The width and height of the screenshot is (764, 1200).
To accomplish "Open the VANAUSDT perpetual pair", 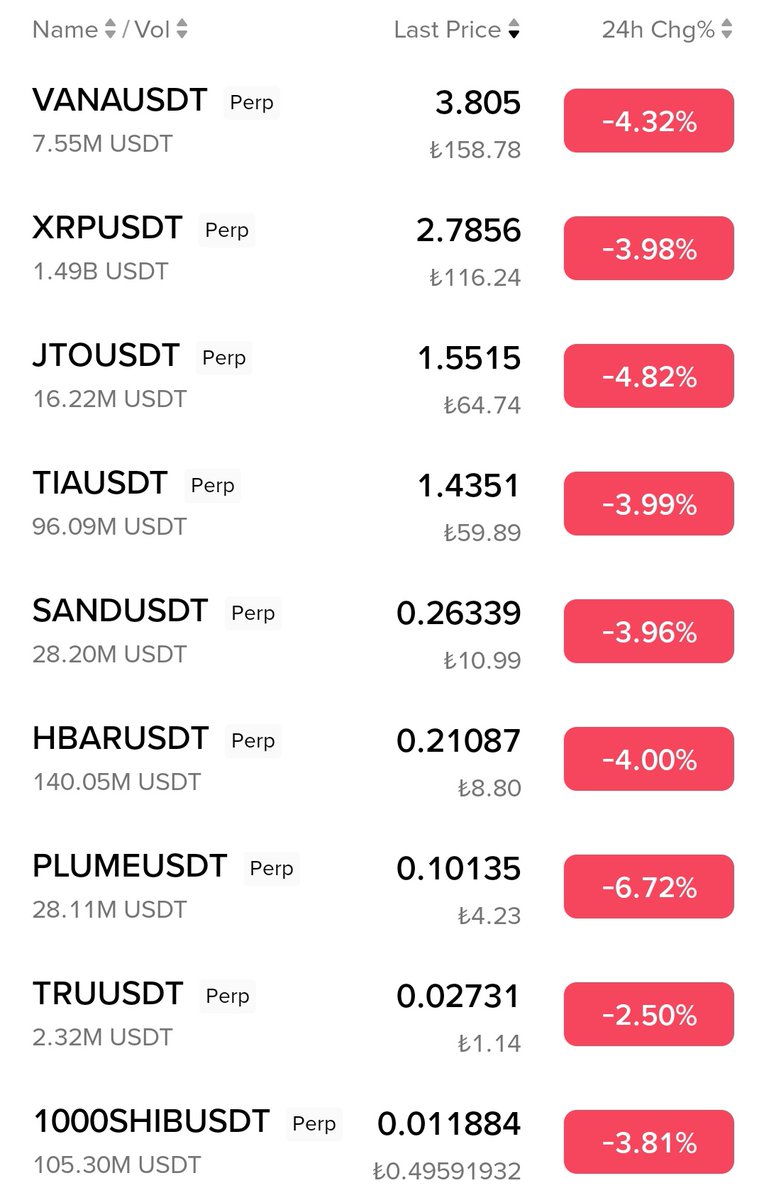I will point(120,101).
